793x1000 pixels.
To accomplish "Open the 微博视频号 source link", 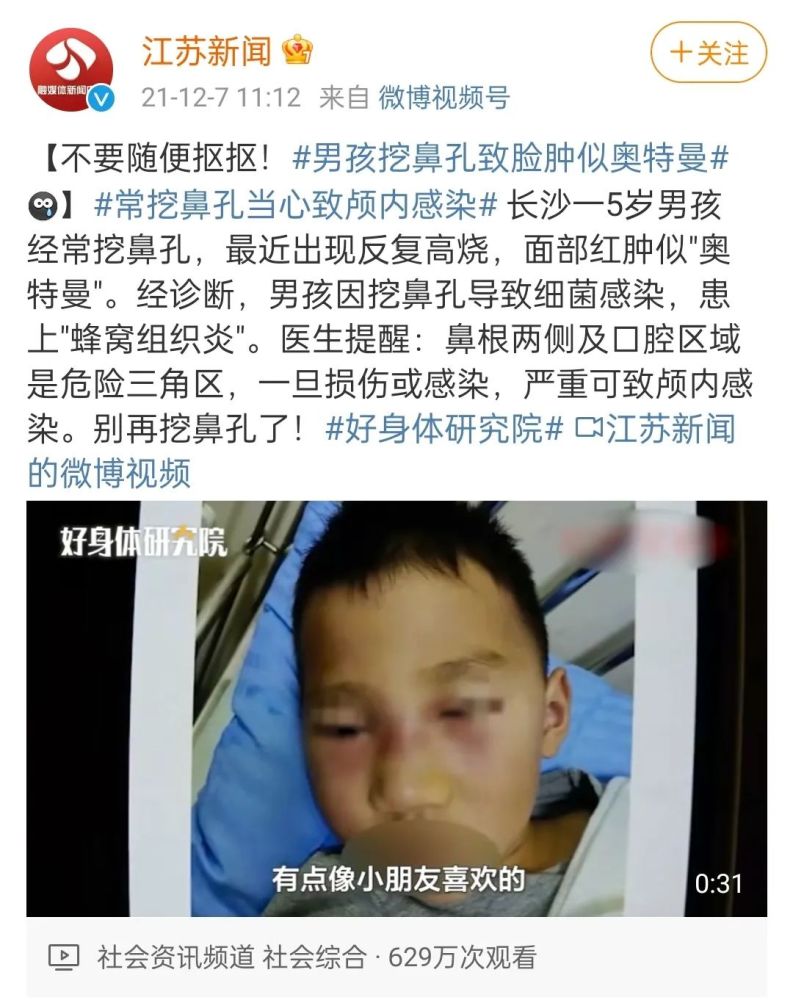I will pos(444,97).
